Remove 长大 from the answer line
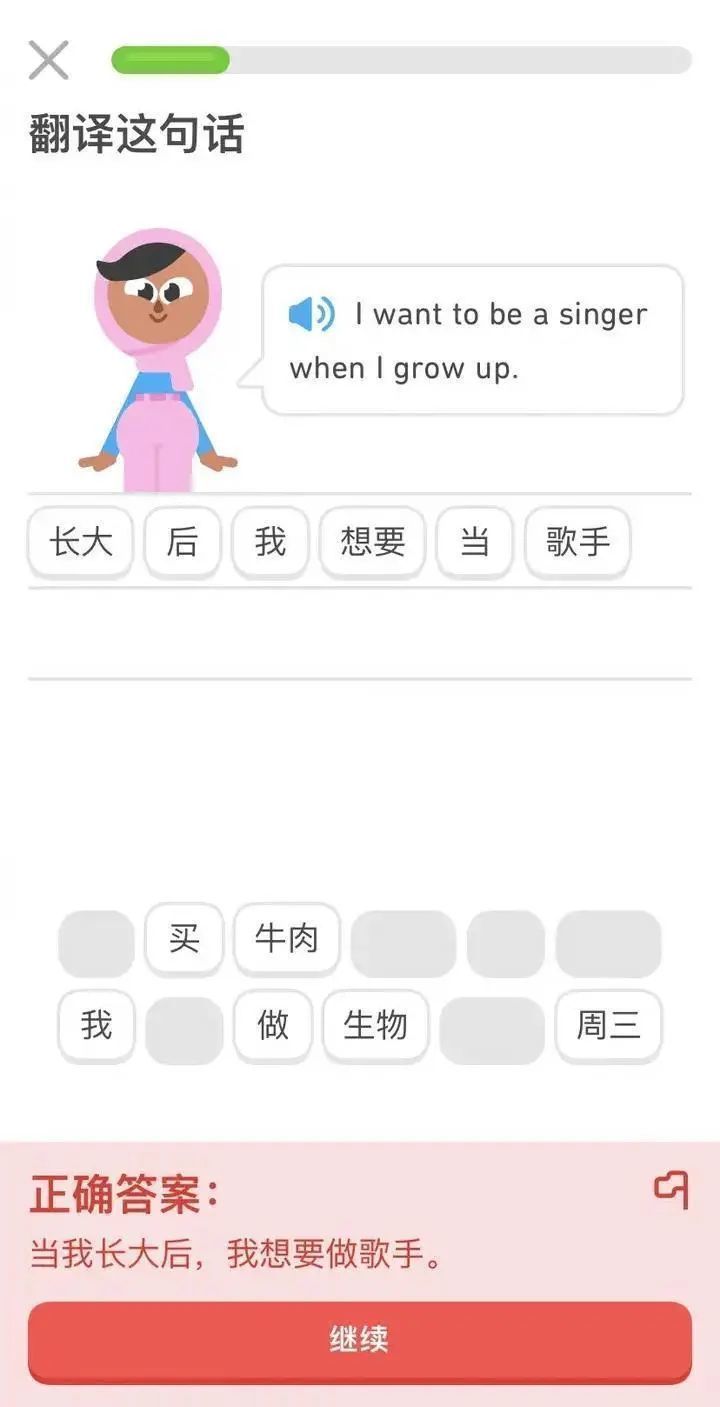This screenshot has width=720, height=1407. 81,542
